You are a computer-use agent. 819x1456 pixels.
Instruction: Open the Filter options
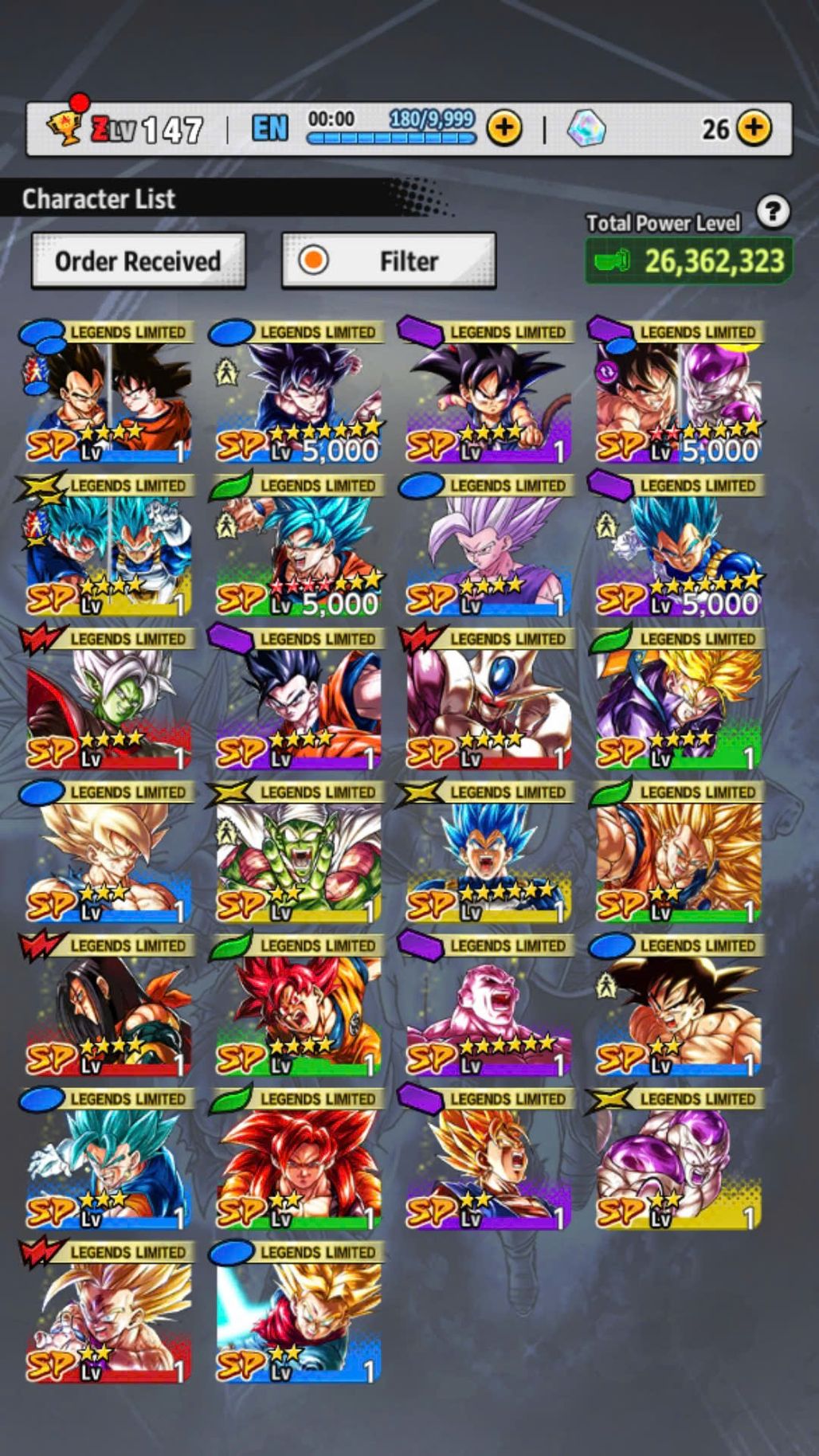(x=389, y=260)
